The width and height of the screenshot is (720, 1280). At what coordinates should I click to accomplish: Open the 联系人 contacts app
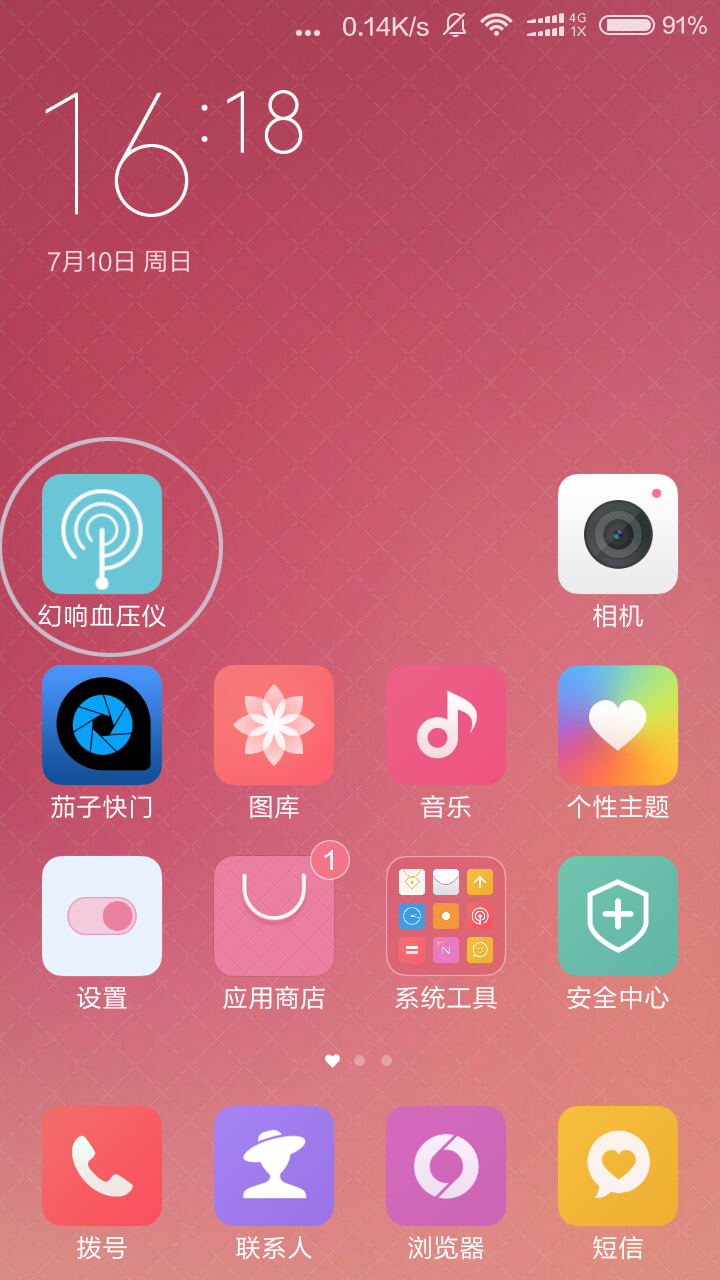point(273,1165)
